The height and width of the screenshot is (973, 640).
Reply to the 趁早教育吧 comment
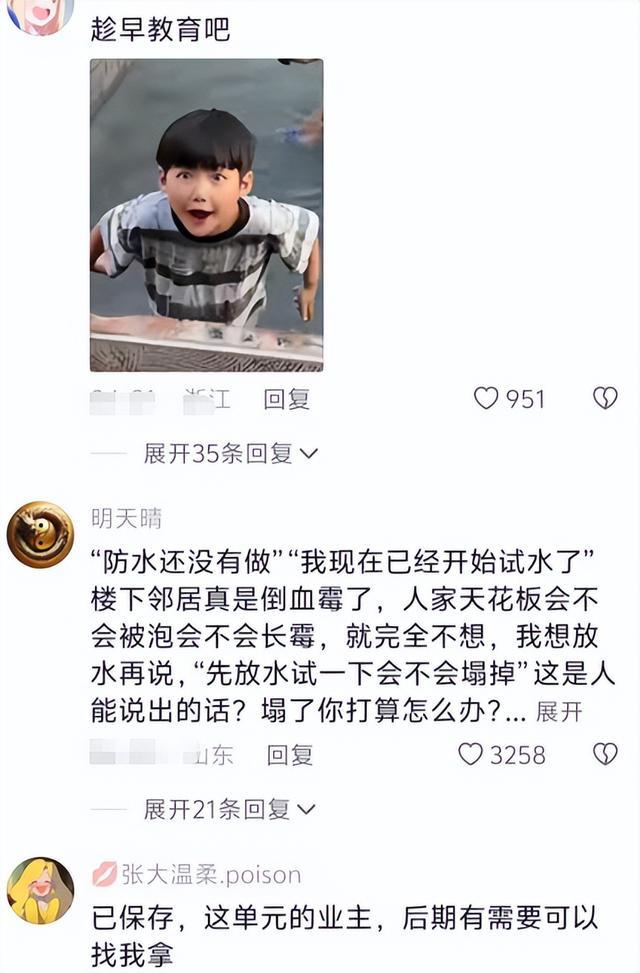[x=287, y=399]
